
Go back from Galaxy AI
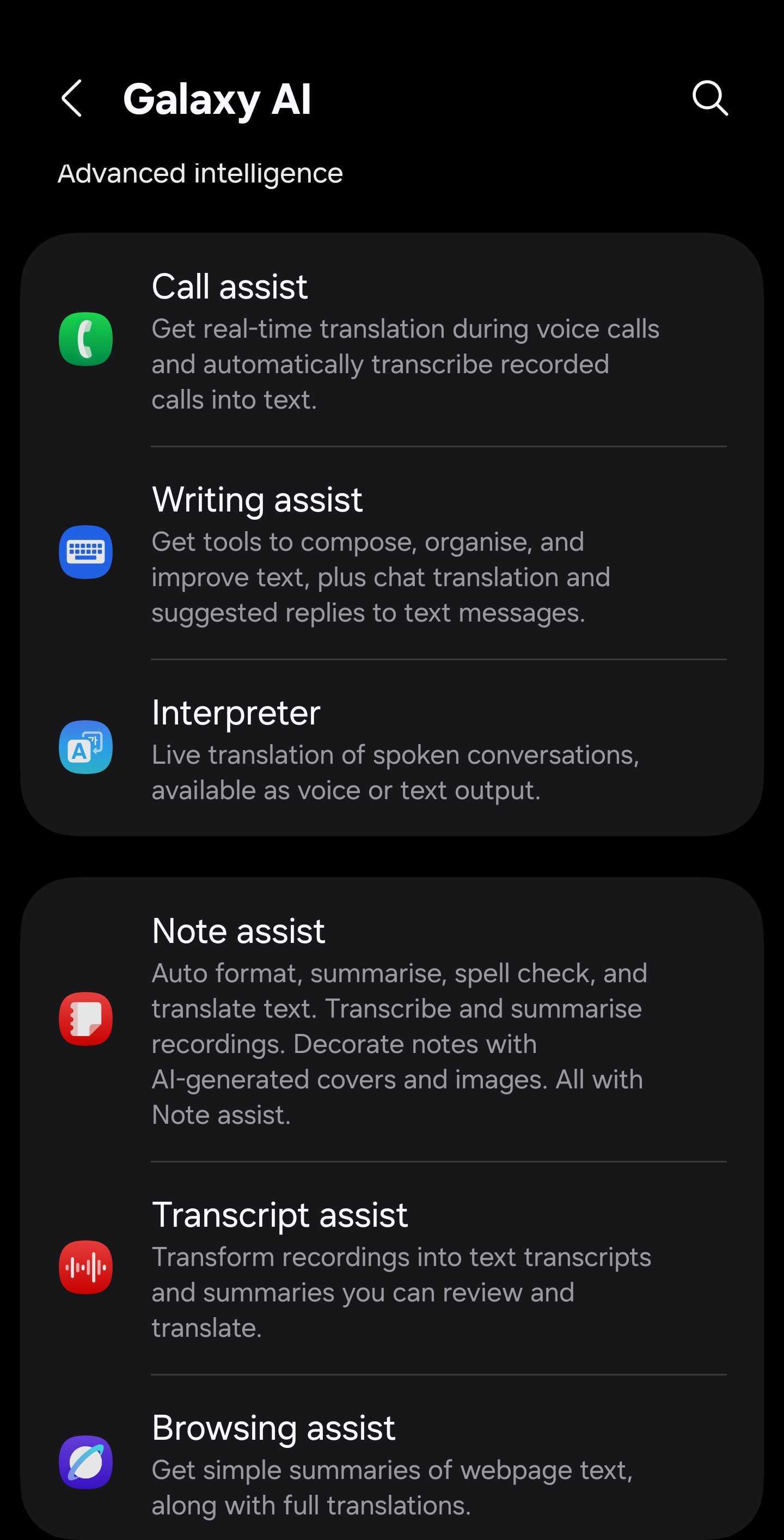click(72, 99)
